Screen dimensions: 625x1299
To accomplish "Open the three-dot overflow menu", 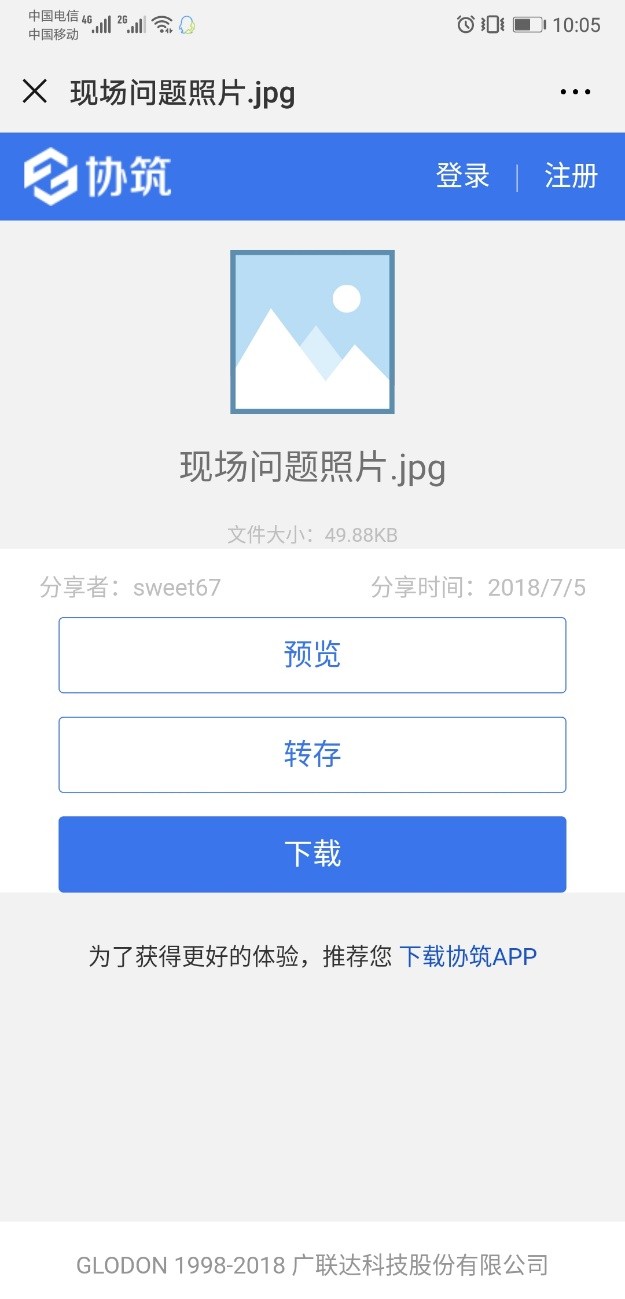I will tap(575, 92).
